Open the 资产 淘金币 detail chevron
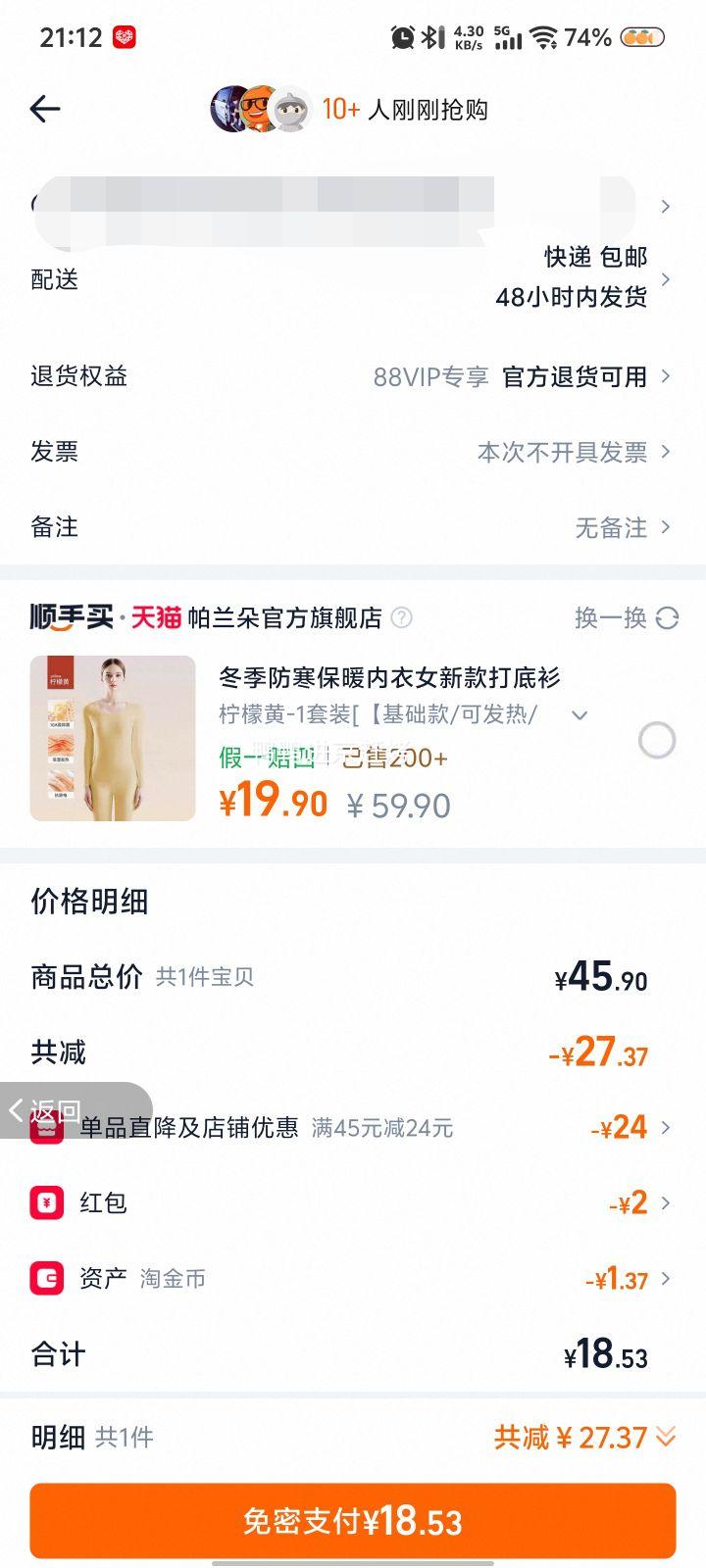The image size is (706, 1568). pos(666,1278)
